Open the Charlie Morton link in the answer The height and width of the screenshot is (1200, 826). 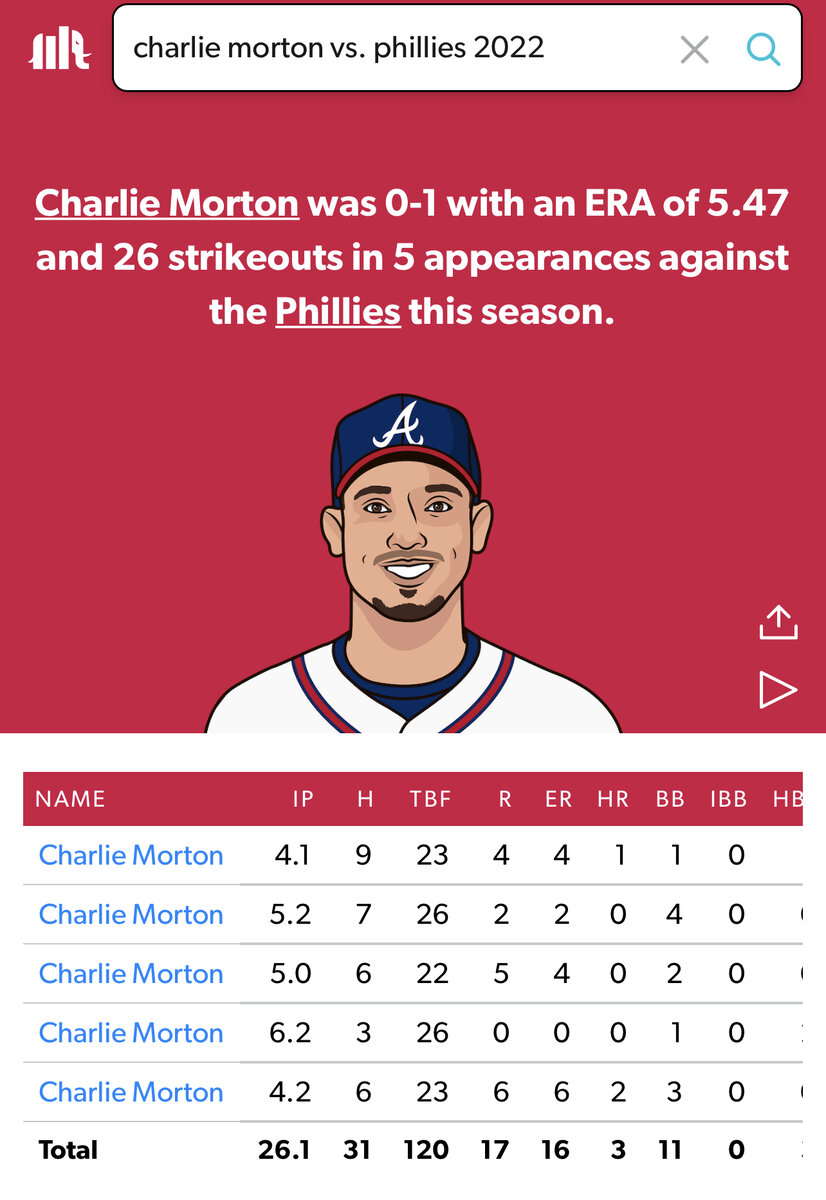click(167, 203)
